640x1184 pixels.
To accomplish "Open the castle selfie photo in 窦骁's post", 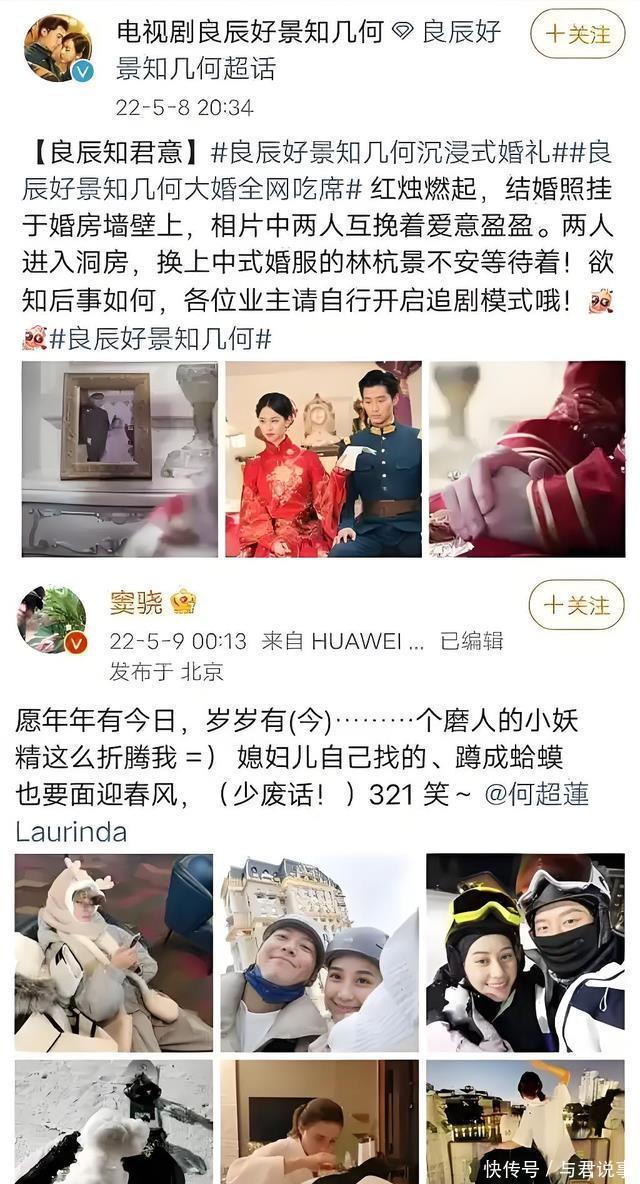I will (320, 952).
